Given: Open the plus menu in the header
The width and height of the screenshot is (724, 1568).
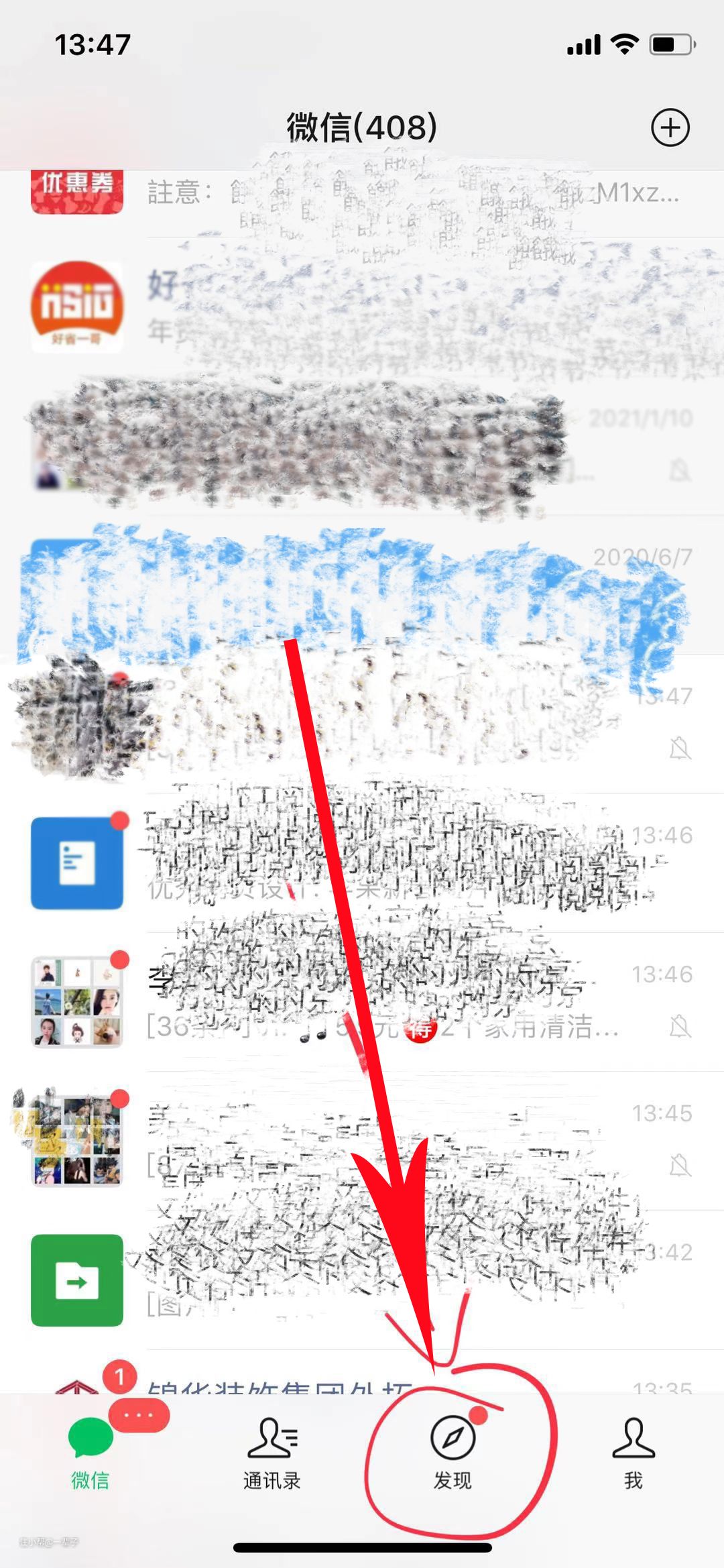Looking at the screenshot, I should tap(670, 127).
